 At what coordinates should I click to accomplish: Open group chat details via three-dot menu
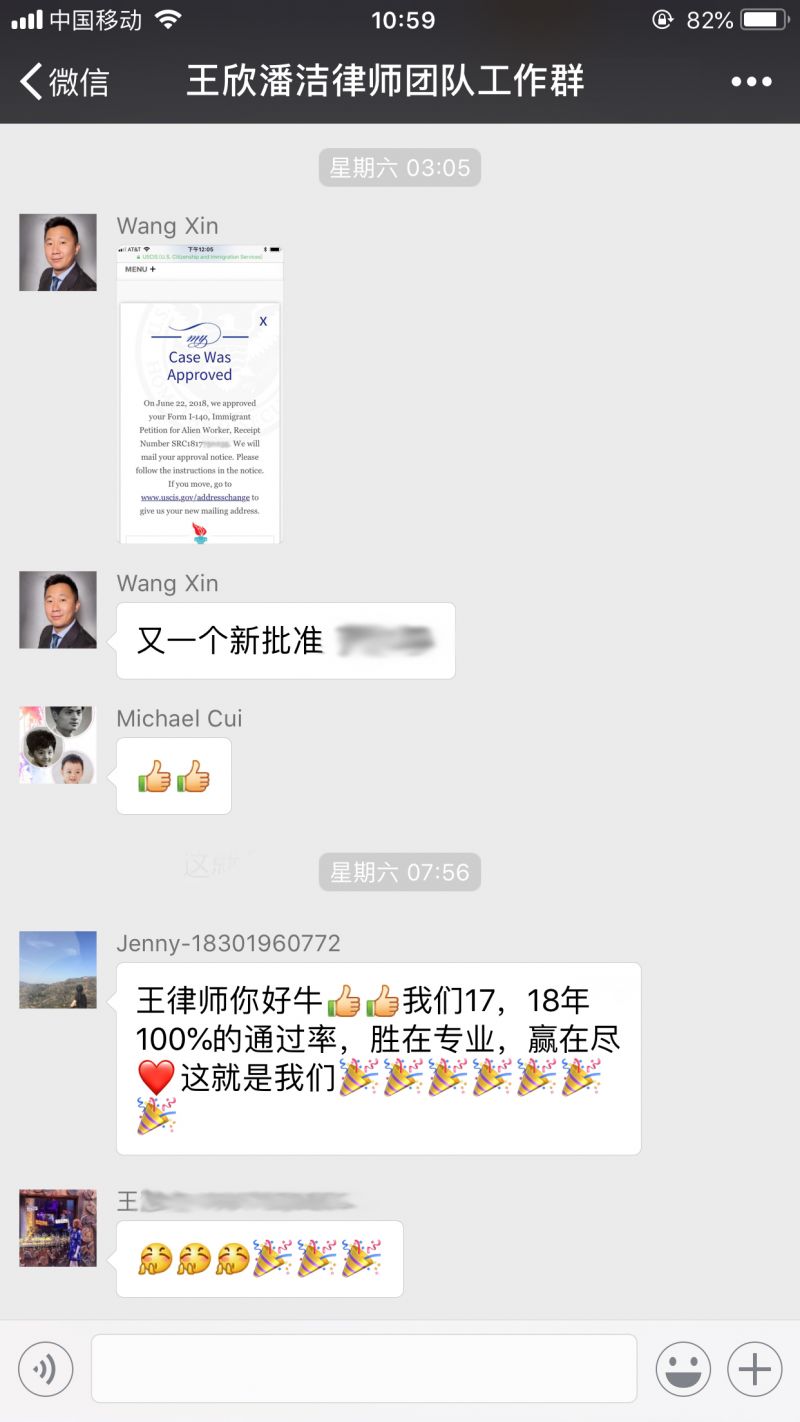click(751, 82)
